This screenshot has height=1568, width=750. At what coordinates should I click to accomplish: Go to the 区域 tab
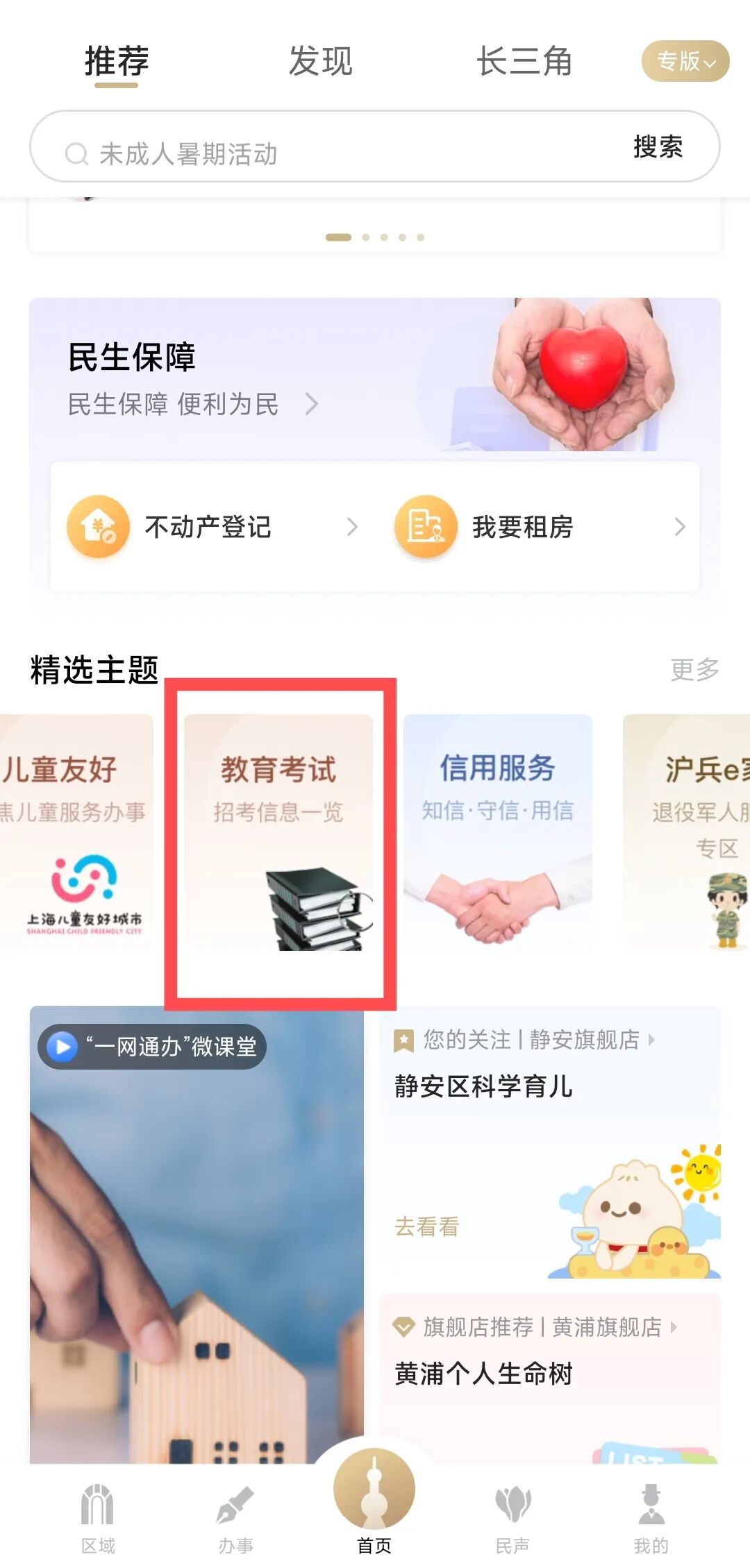pos(97,1517)
